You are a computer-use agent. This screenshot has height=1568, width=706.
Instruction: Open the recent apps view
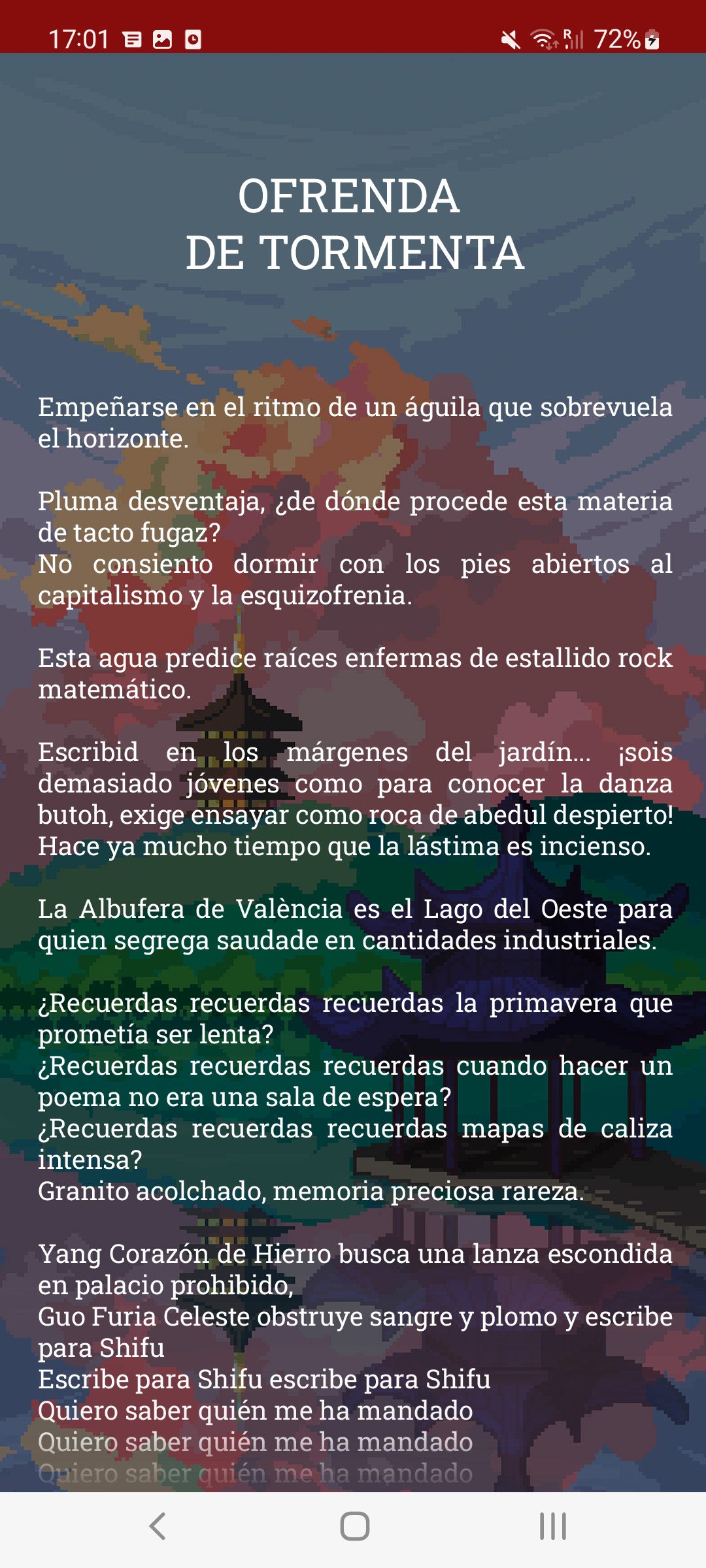click(552, 1527)
